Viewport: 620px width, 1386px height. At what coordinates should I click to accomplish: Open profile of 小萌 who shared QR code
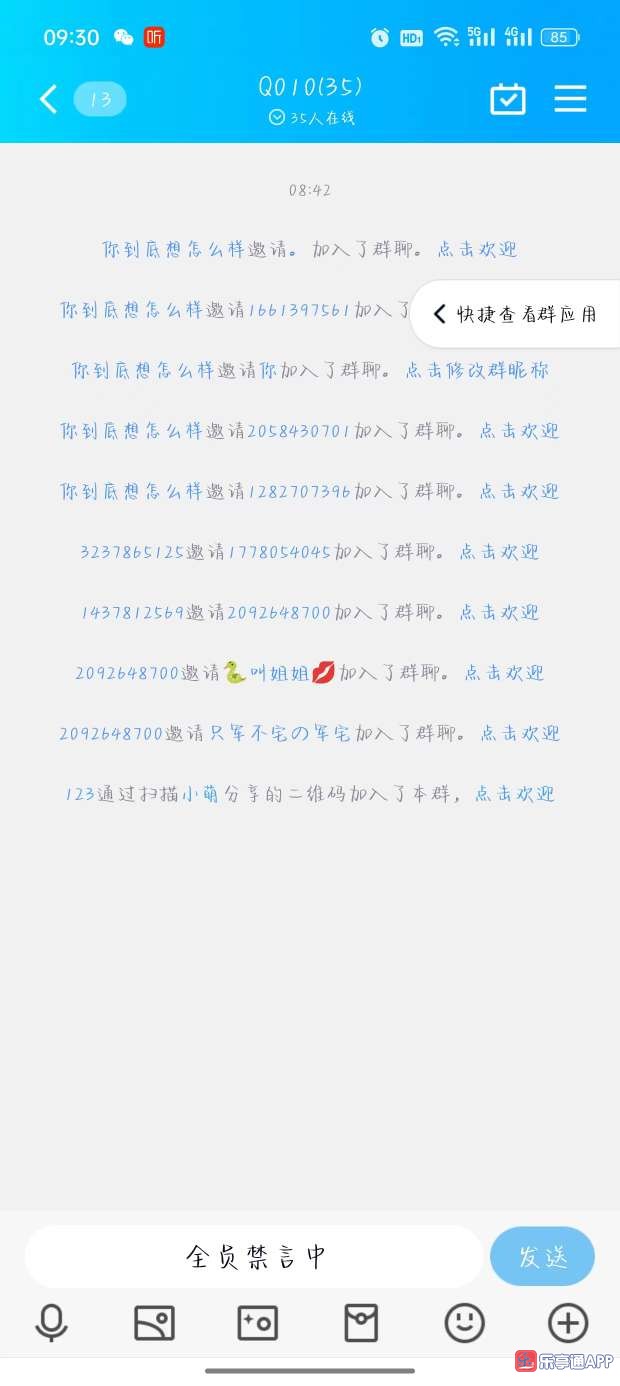tap(200, 794)
